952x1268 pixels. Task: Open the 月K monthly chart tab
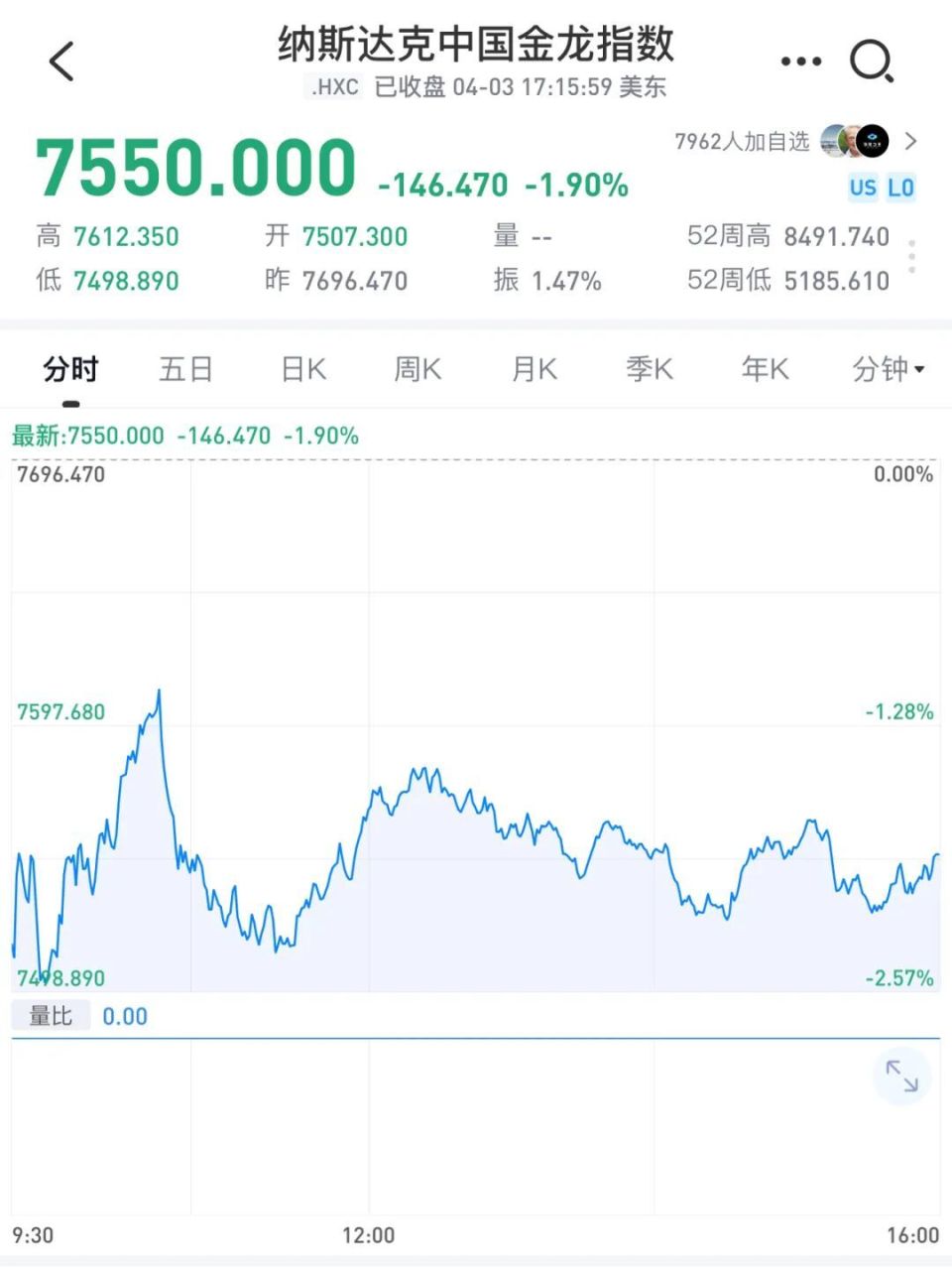coord(533,368)
